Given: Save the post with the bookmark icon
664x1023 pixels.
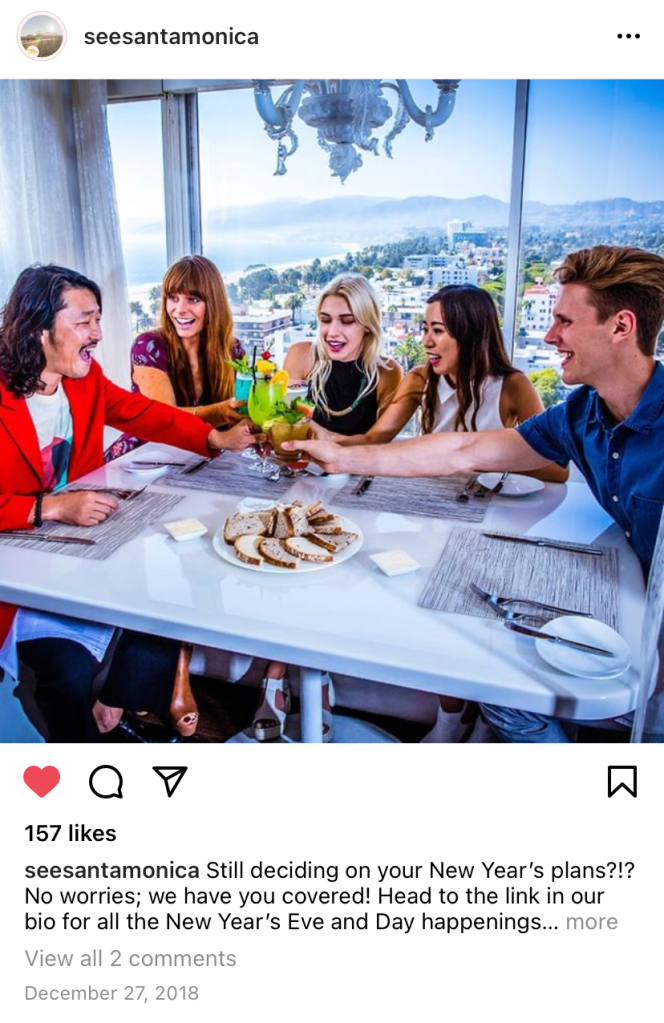Looking at the screenshot, I should [x=621, y=781].
